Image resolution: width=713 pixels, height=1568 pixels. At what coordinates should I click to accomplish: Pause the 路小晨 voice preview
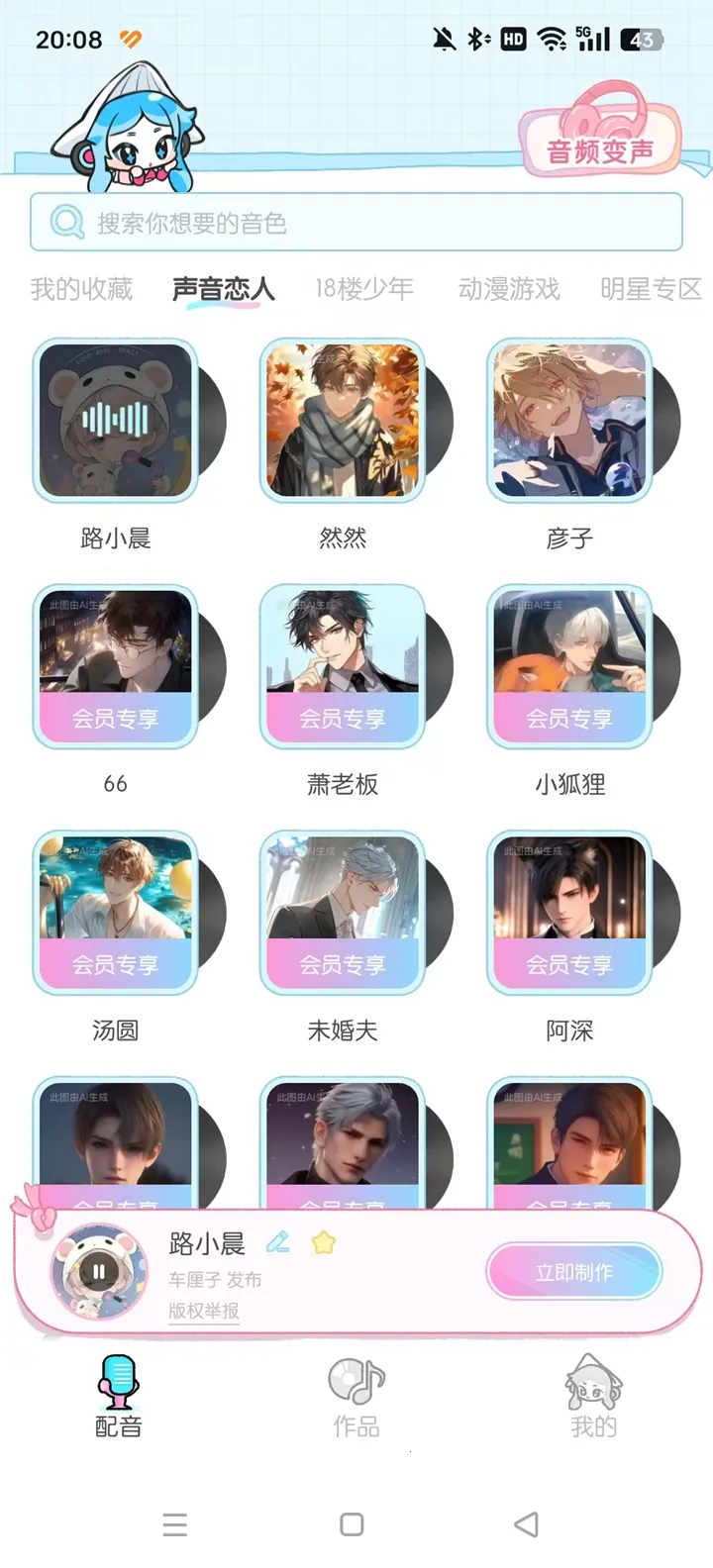(x=99, y=1272)
